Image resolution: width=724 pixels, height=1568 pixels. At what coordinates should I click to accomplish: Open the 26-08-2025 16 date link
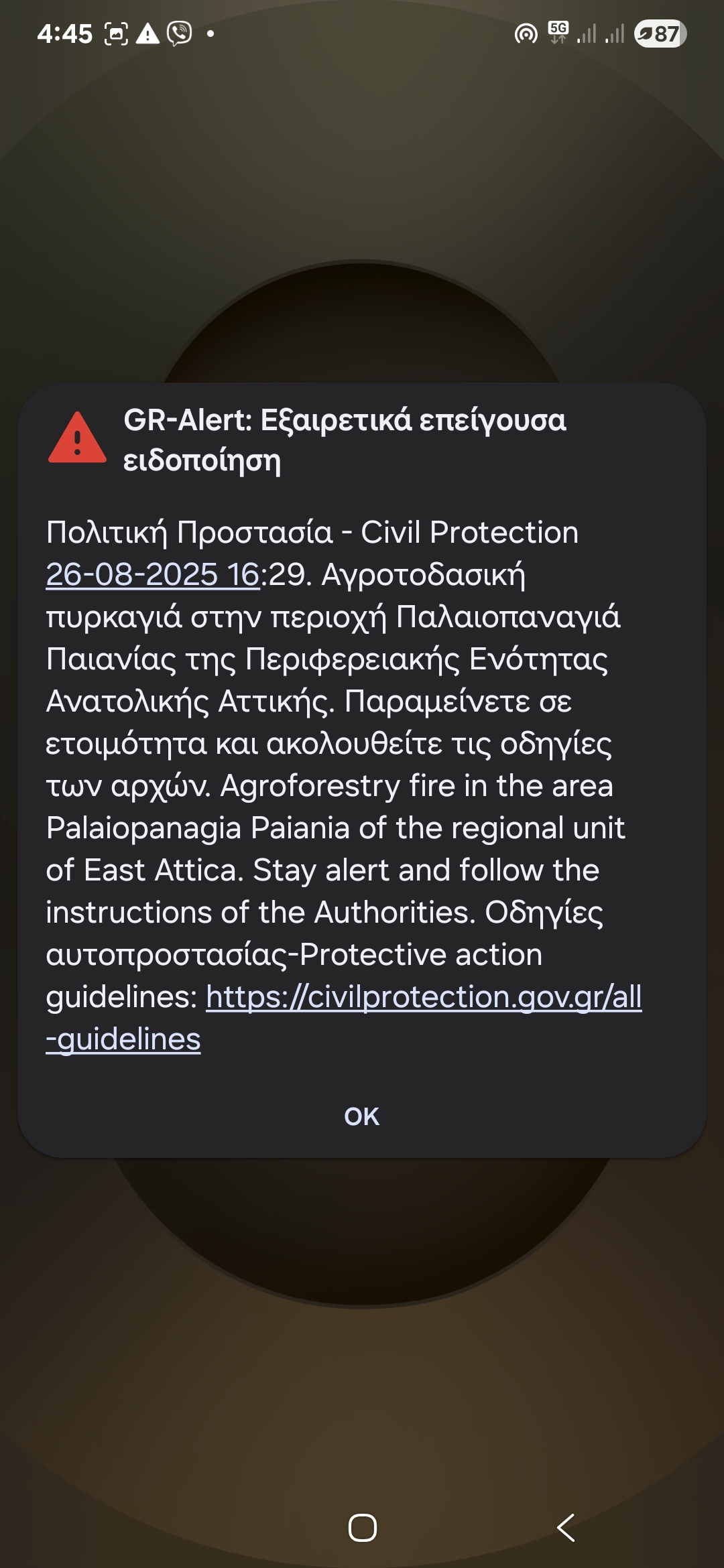pos(152,574)
